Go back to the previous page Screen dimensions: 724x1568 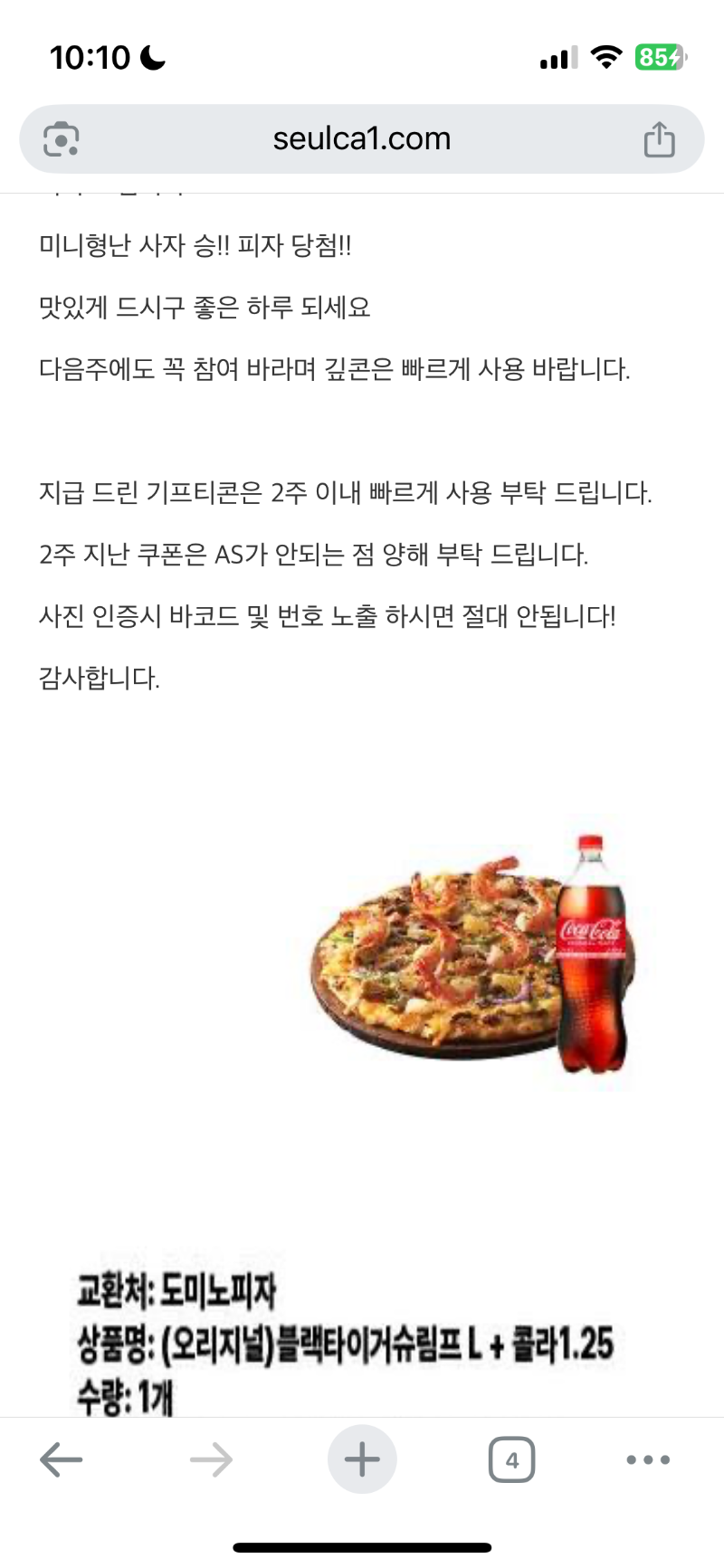(62, 1459)
